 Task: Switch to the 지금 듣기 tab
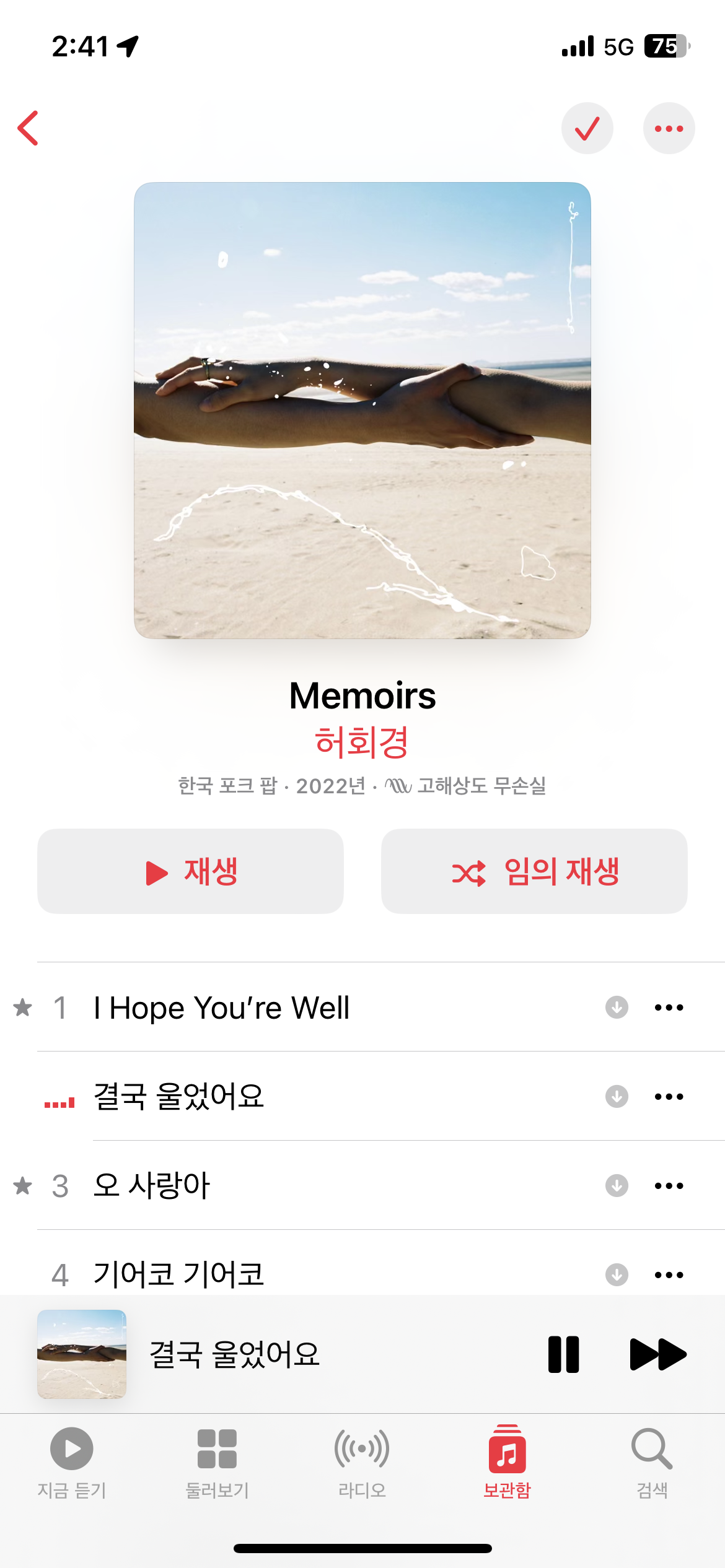pos(72,1463)
